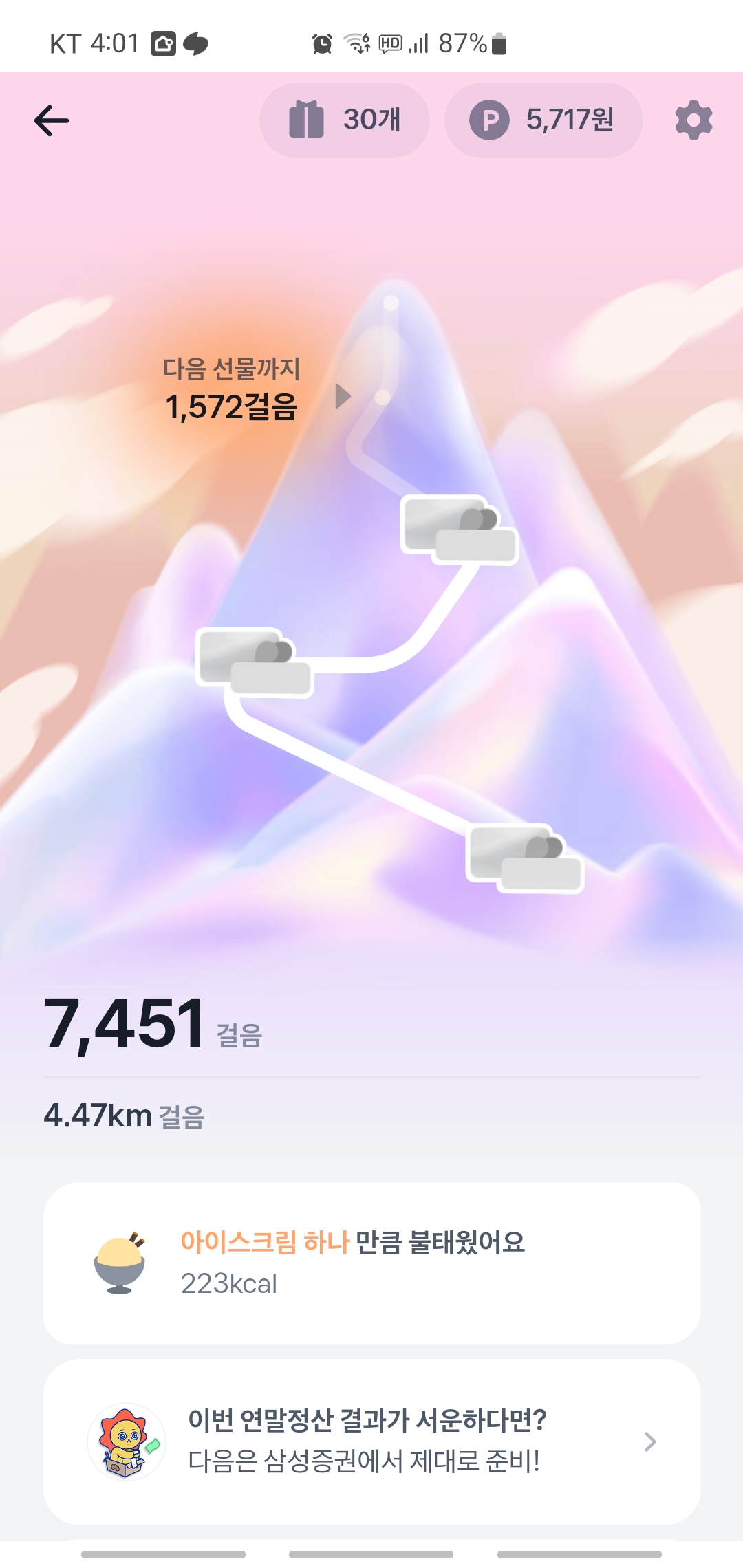Open the 30개 gift box chip
The height and width of the screenshot is (1568, 743).
pyautogui.click(x=344, y=120)
